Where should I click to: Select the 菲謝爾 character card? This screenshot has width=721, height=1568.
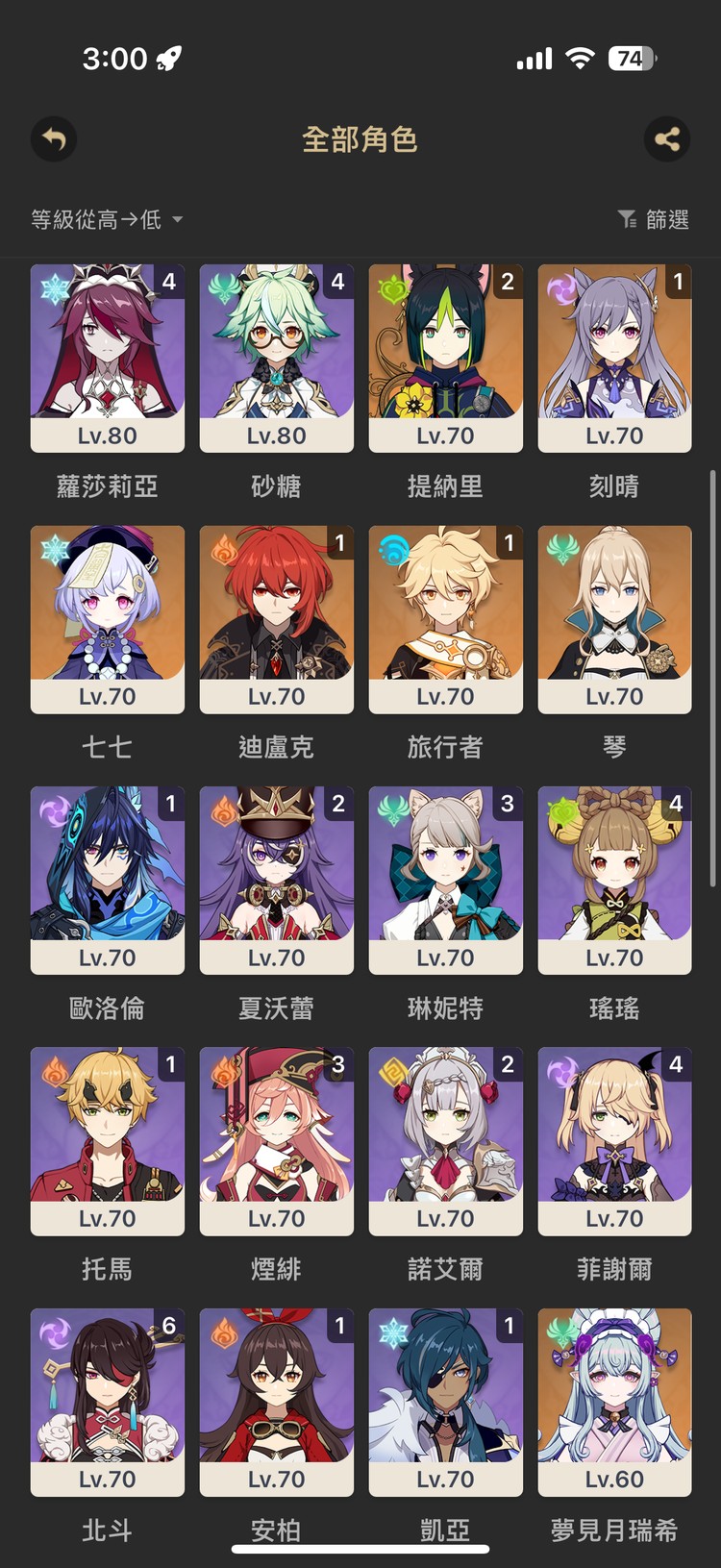pyautogui.click(x=614, y=1140)
